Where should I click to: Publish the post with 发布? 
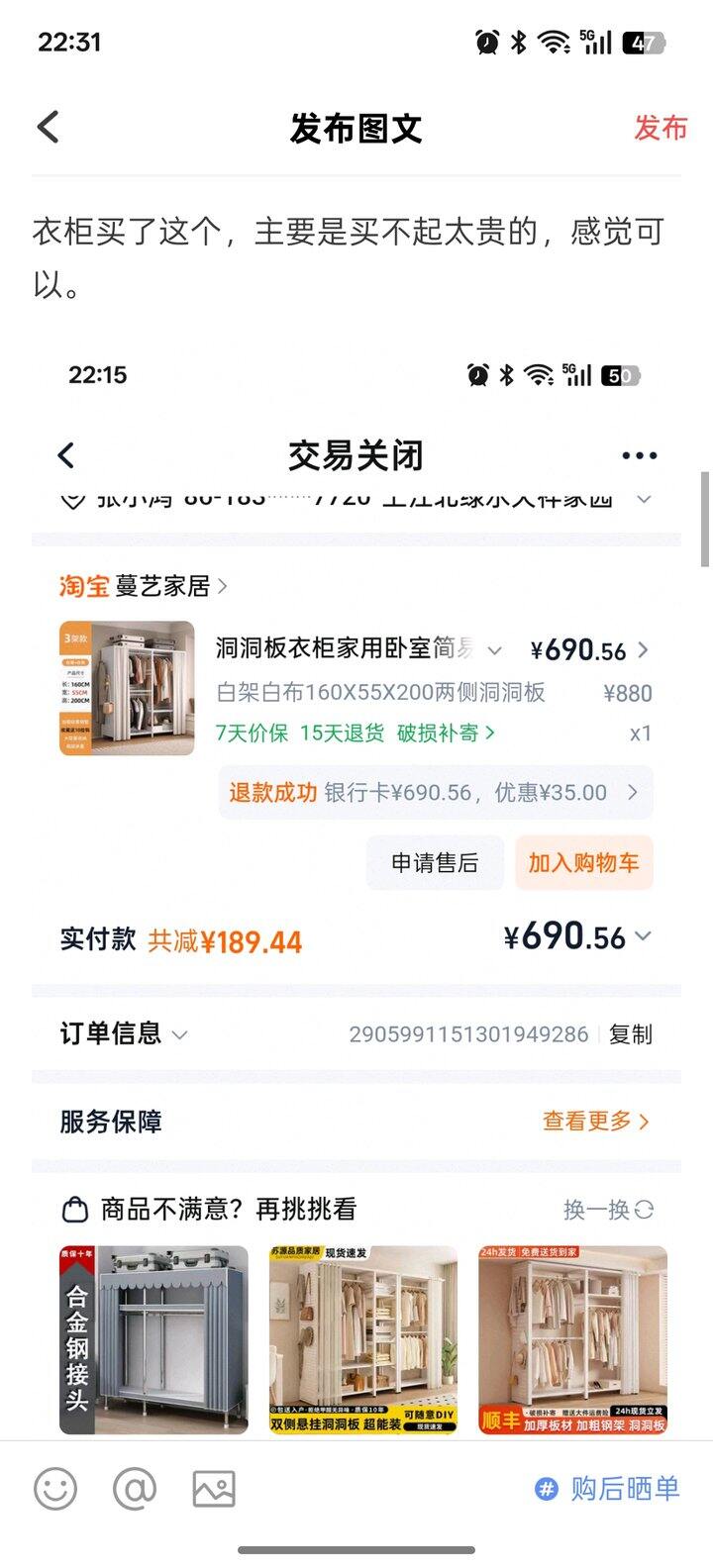point(661,128)
